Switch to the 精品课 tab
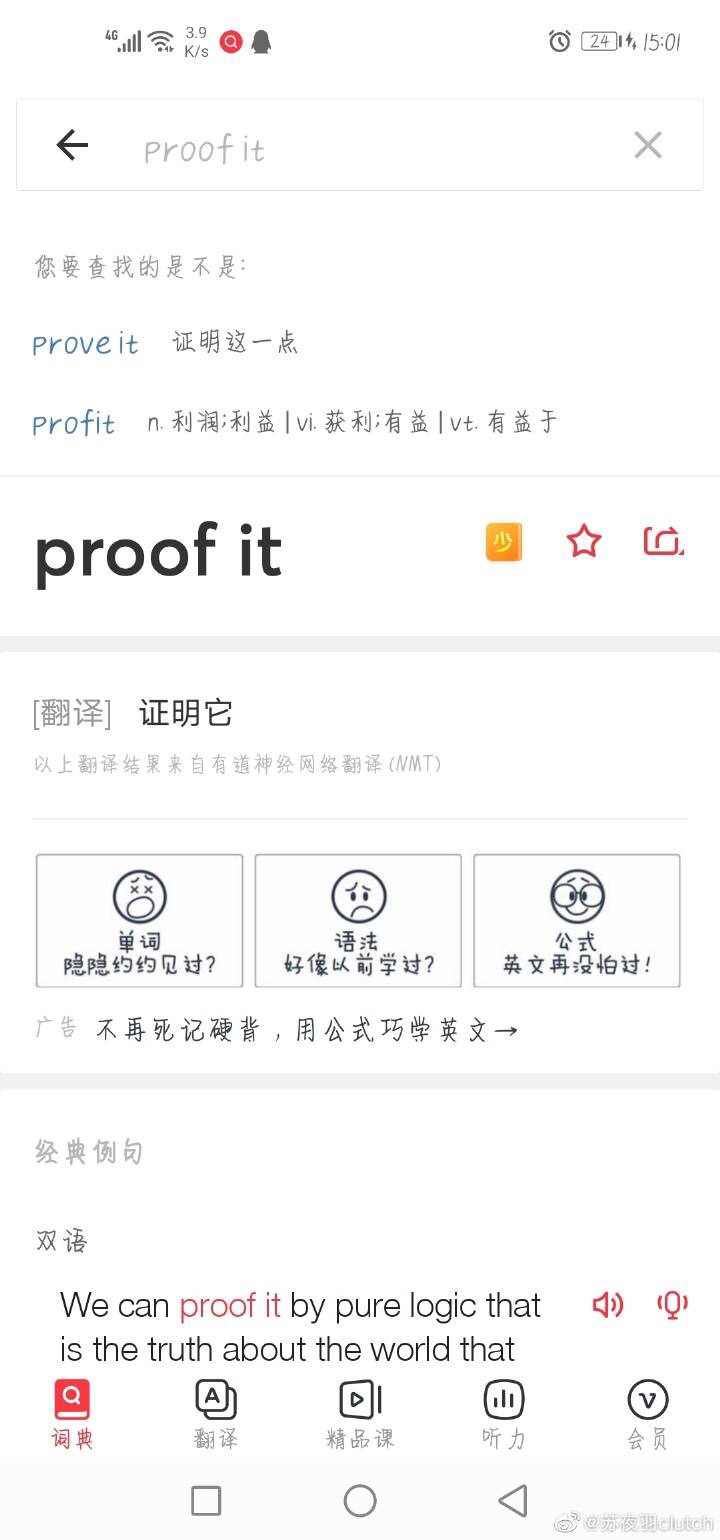Screen dimensions: 720x1540 pos(360,1415)
